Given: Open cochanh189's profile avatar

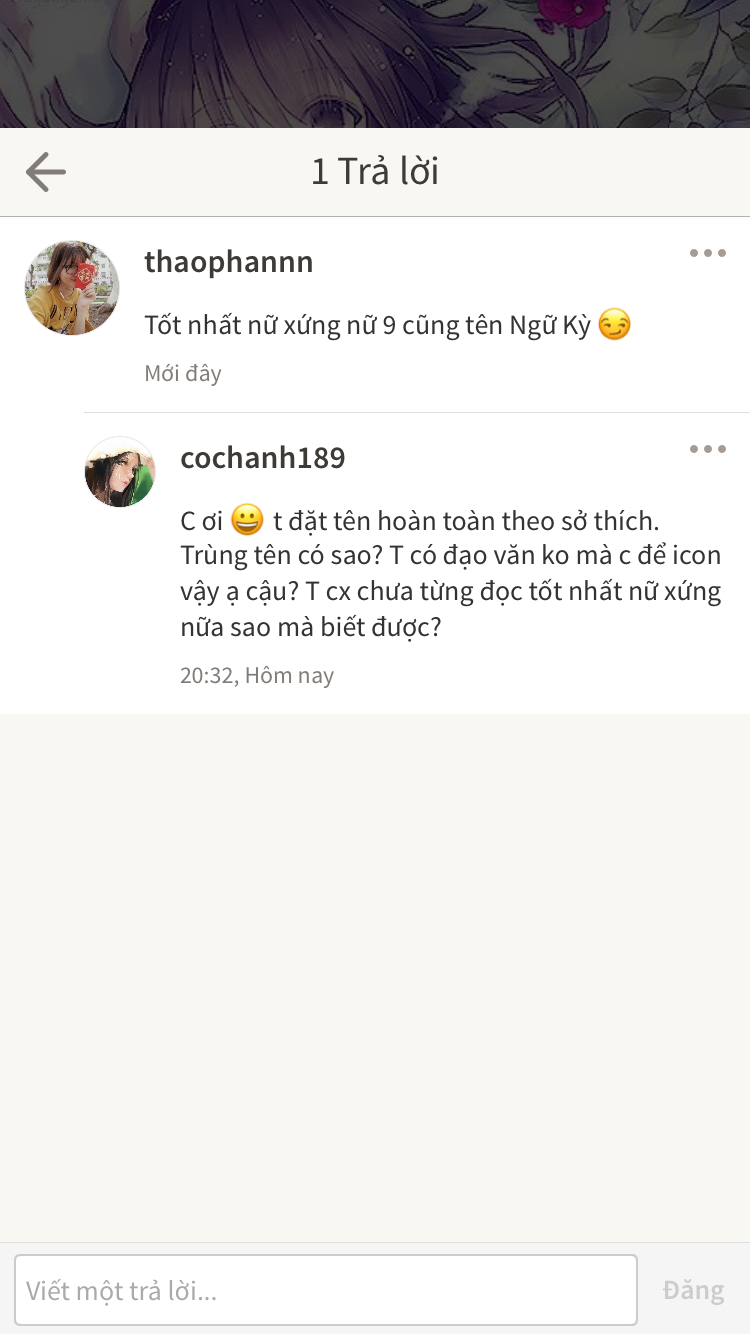Looking at the screenshot, I should click(x=120, y=472).
